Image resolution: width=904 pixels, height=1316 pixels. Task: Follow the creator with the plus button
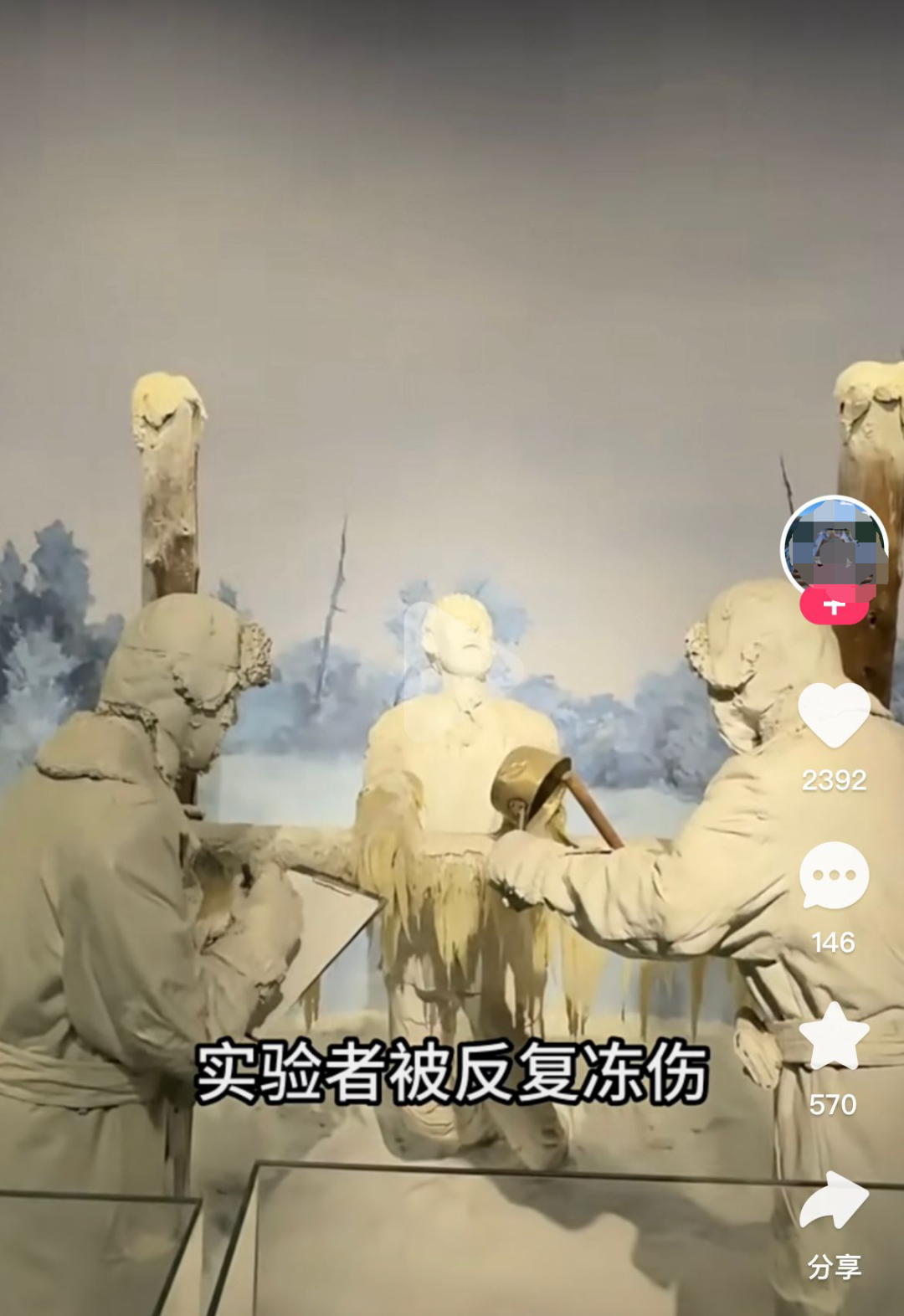(x=834, y=607)
